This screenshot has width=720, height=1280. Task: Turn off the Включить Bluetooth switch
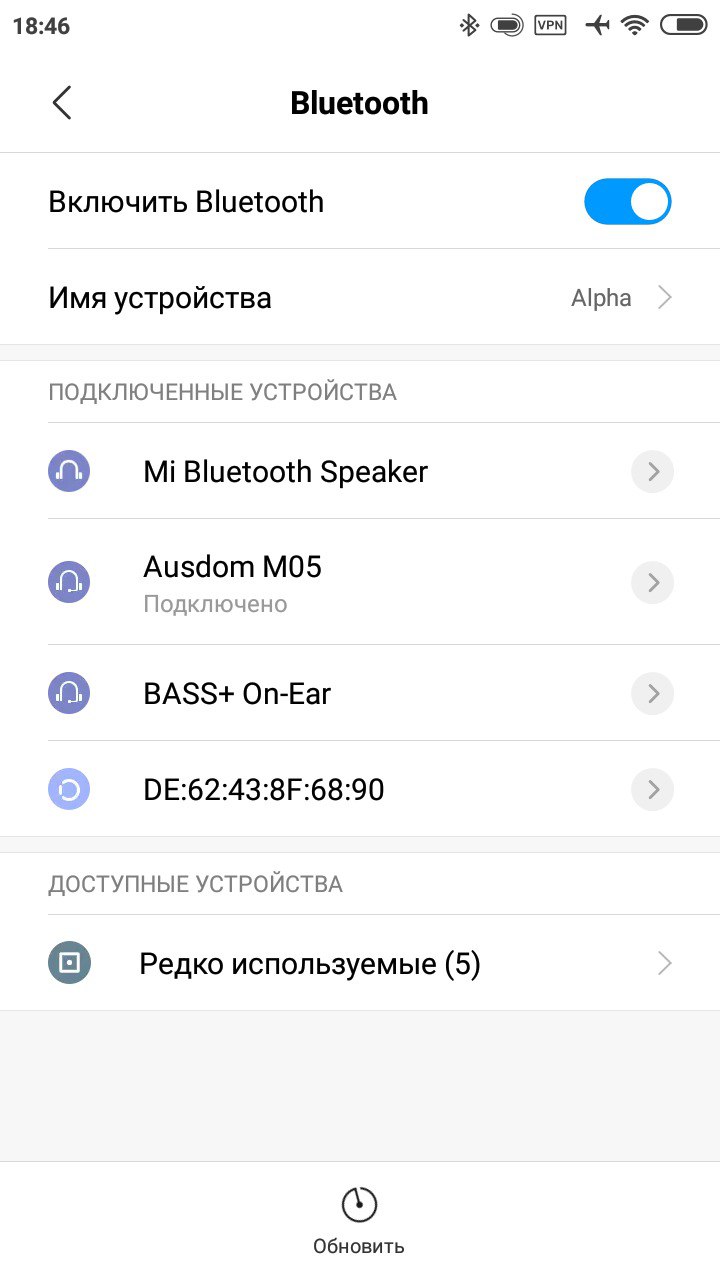(627, 202)
